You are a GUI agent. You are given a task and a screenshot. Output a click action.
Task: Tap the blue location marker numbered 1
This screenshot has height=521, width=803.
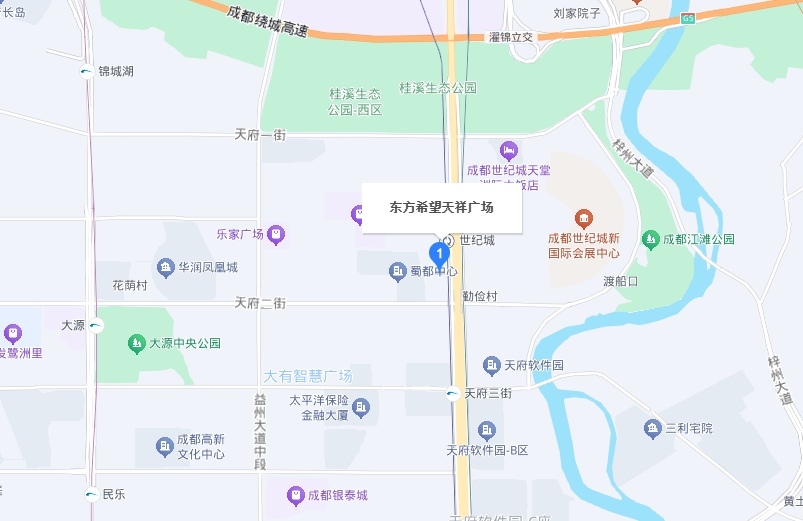point(438,254)
